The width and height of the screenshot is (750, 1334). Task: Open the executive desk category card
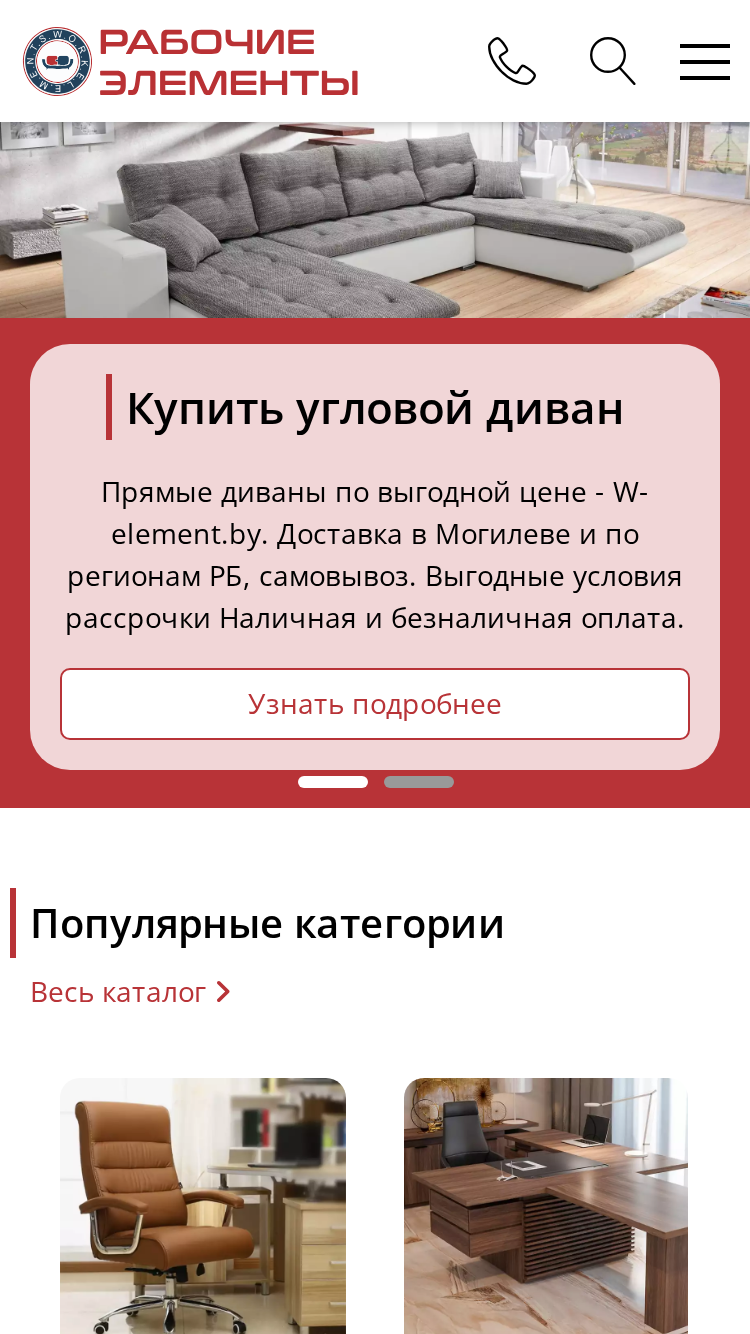[x=546, y=1205]
